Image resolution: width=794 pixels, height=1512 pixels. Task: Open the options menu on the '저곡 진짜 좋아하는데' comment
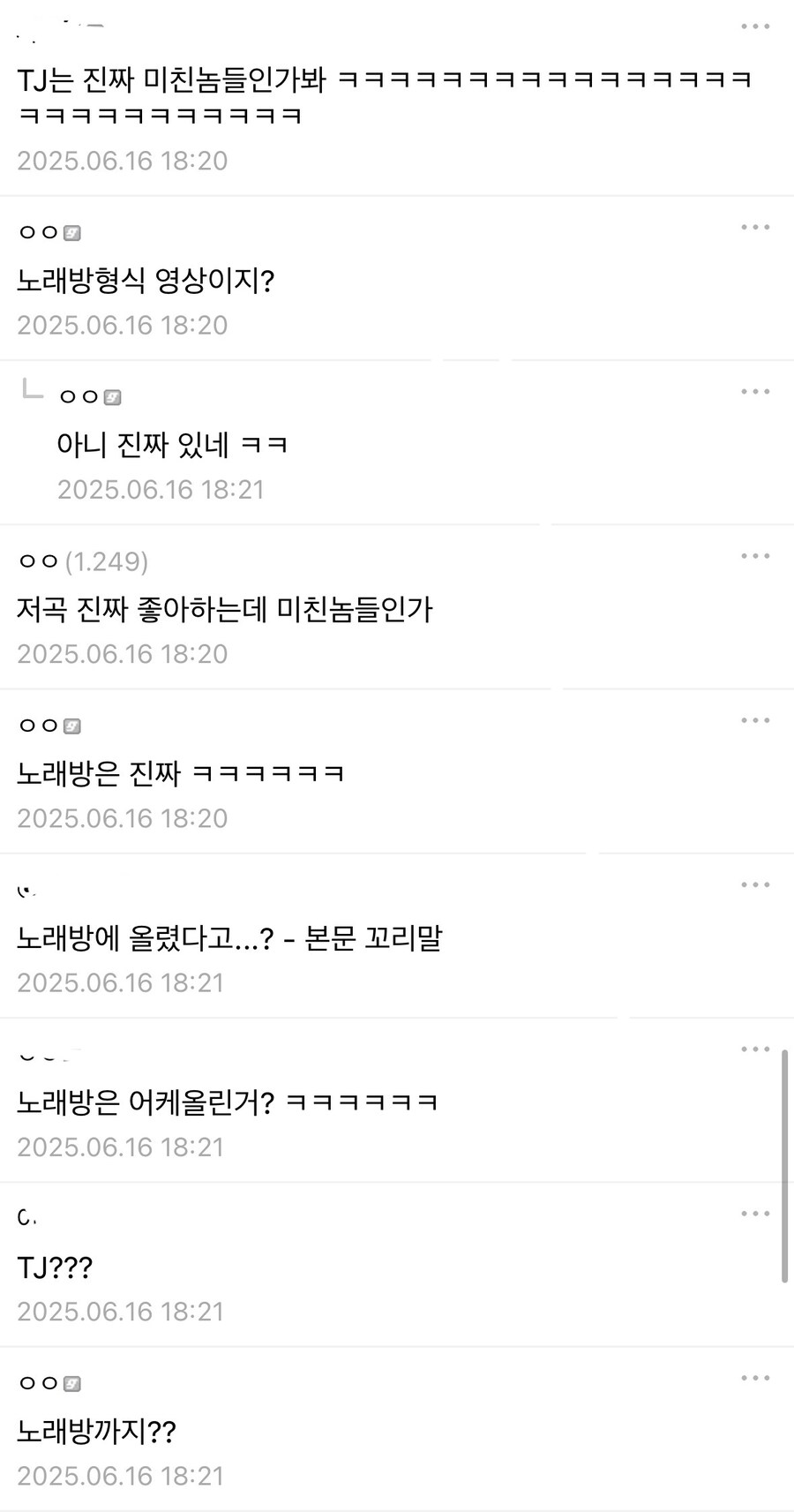[x=755, y=555]
